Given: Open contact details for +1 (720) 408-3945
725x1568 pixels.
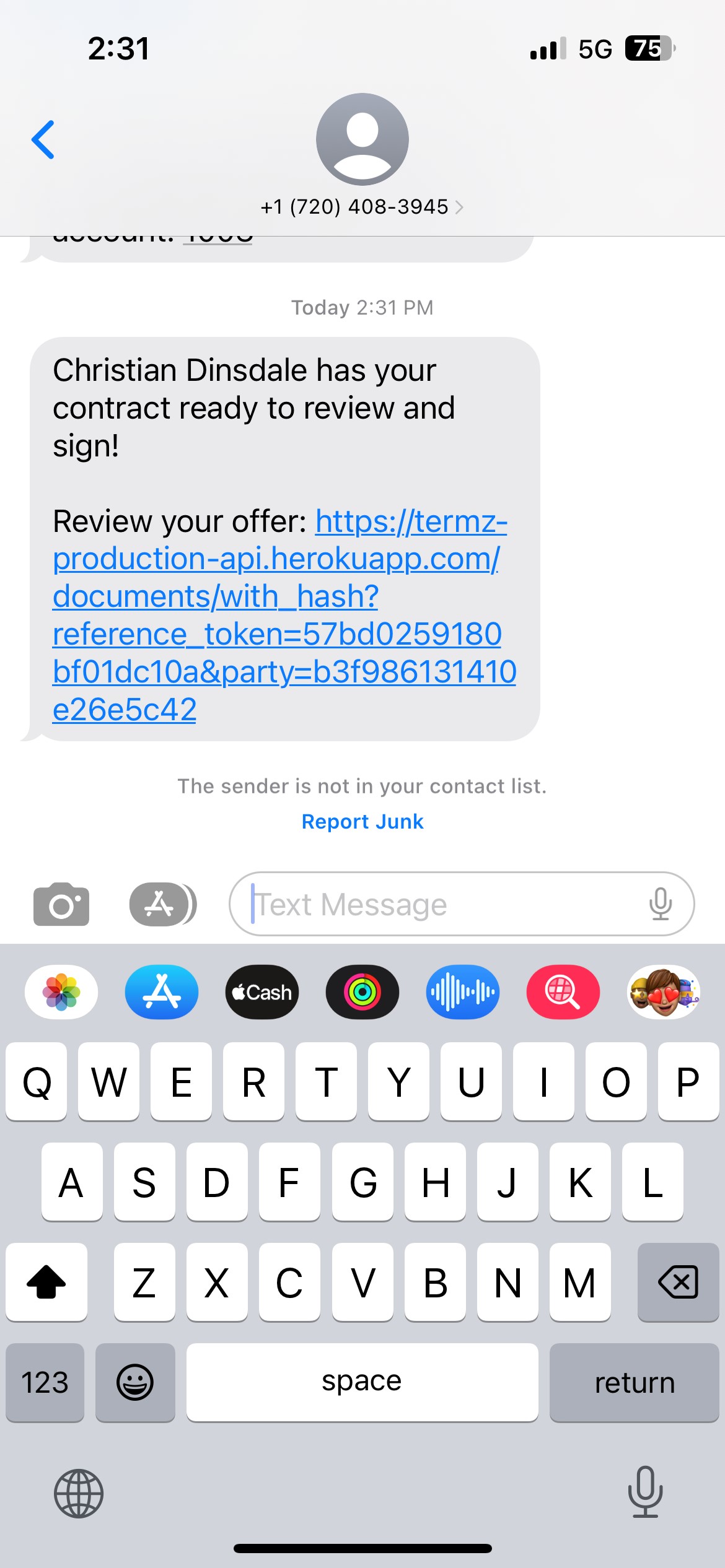Looking at the screenshot, I should 362,206.
